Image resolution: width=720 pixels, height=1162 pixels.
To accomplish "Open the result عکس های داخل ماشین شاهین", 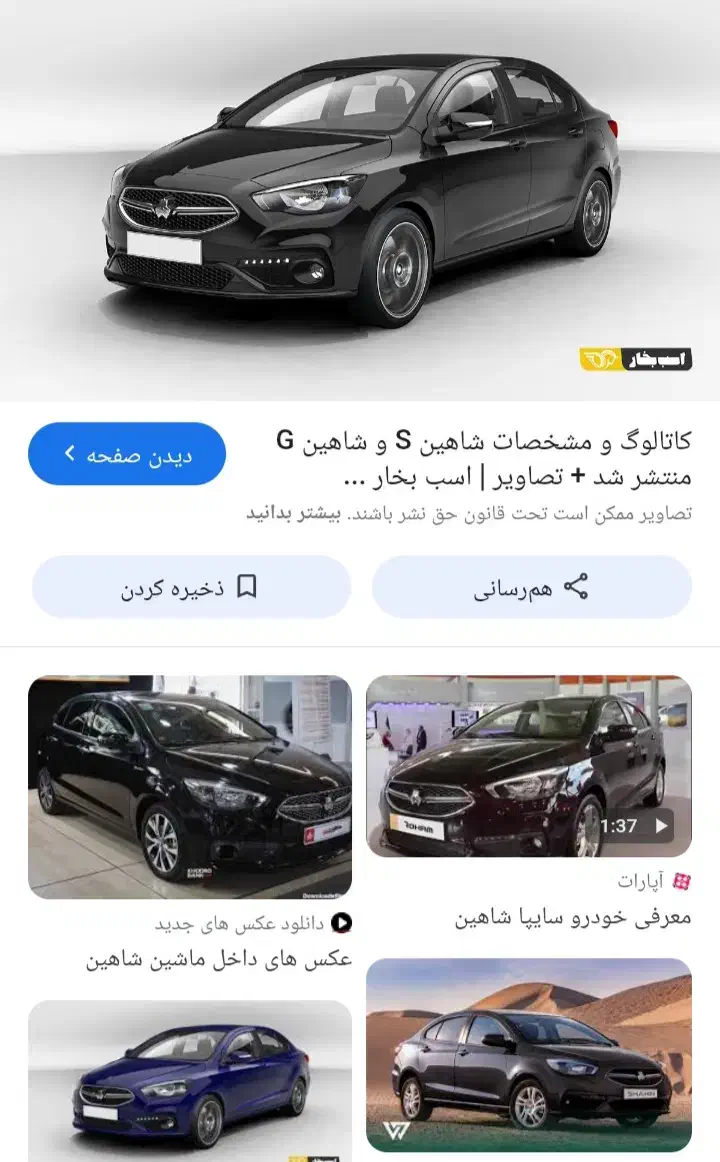I will 190,787.
